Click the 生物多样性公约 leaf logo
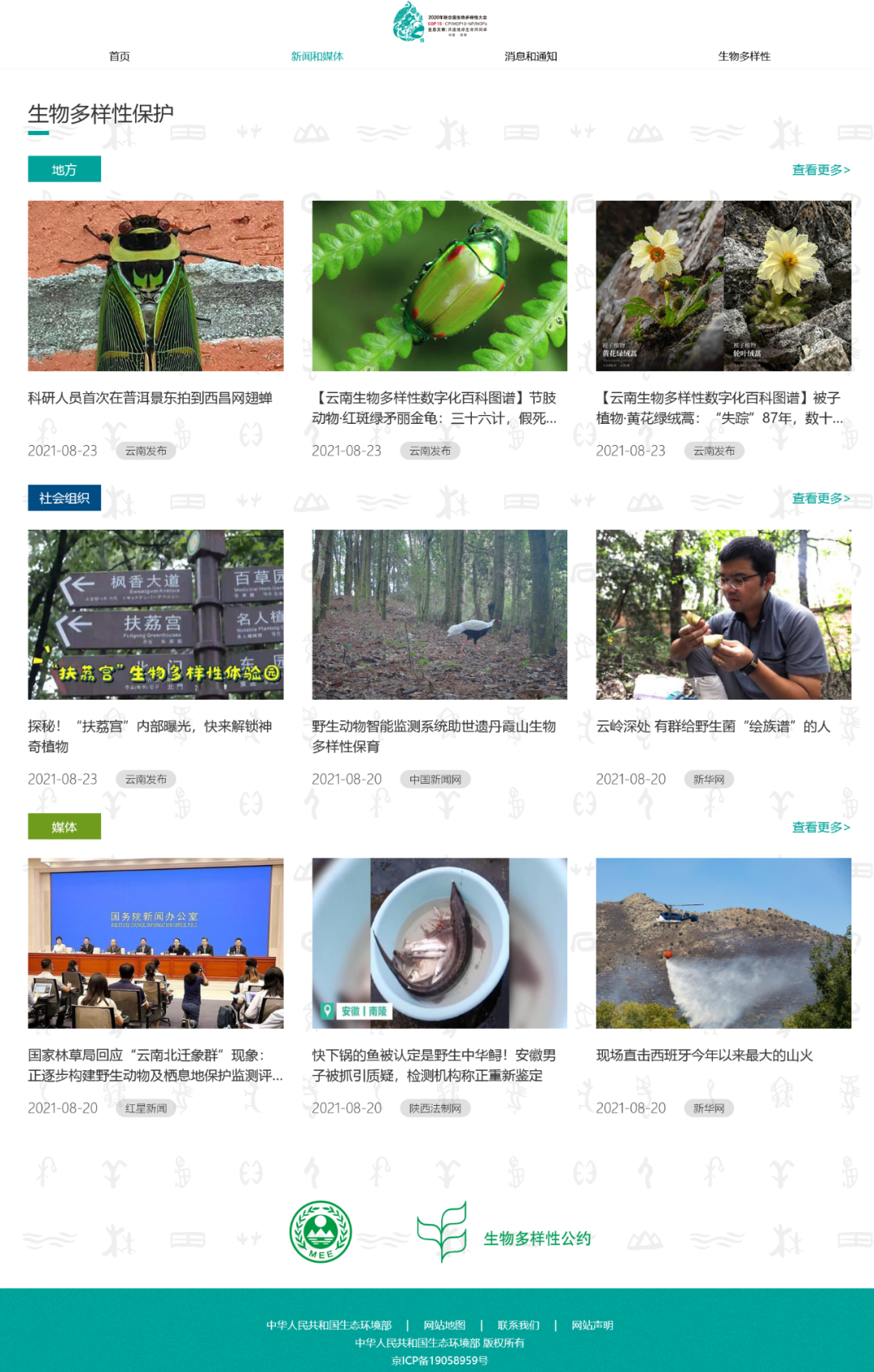874x1372 pixels. [445, 1224]
